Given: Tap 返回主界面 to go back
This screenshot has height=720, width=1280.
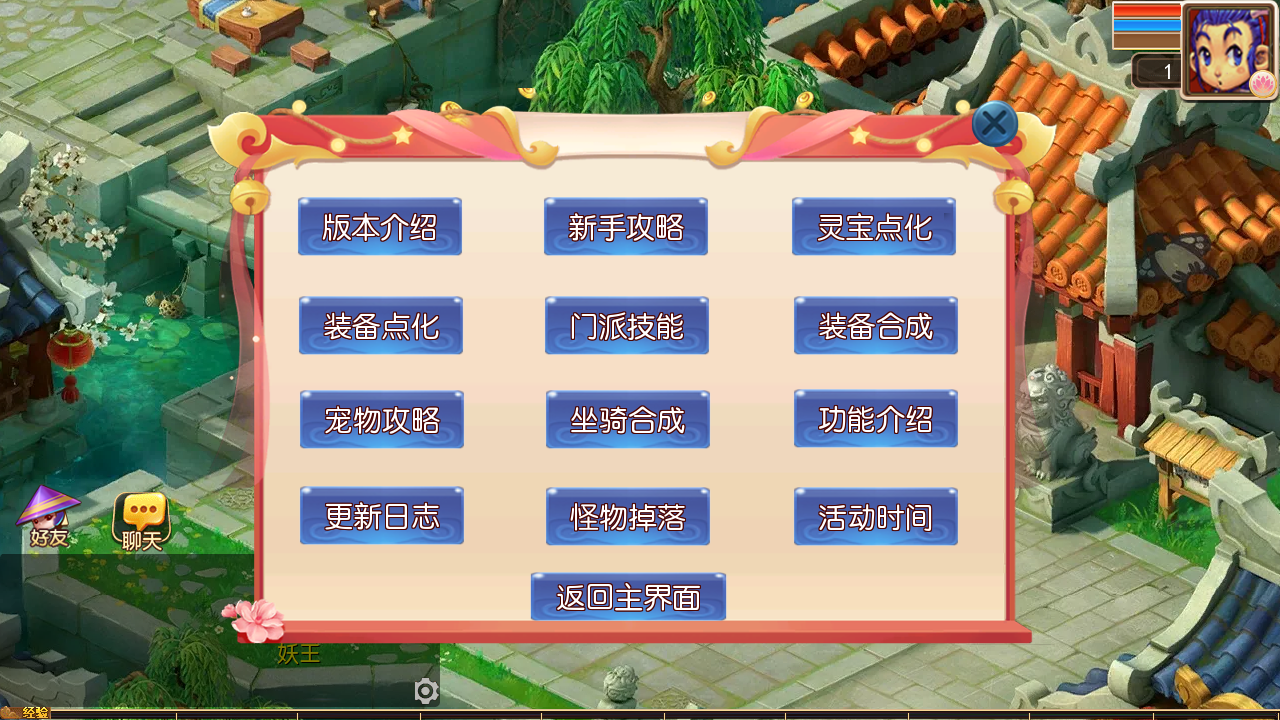Looking at the screenshot, I should coord(628,597).
